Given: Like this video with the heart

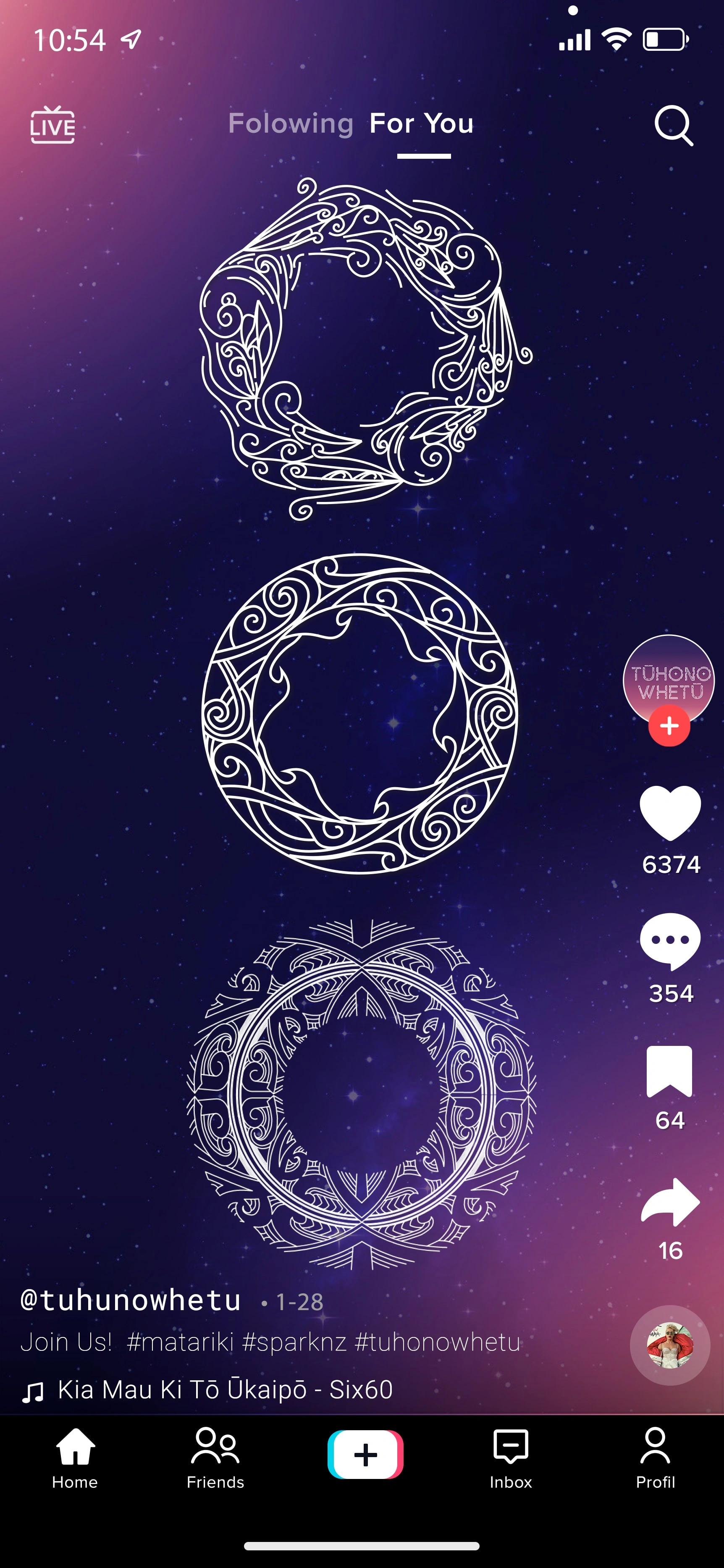Looking at the screenshot, I should (x=670, y=813).
